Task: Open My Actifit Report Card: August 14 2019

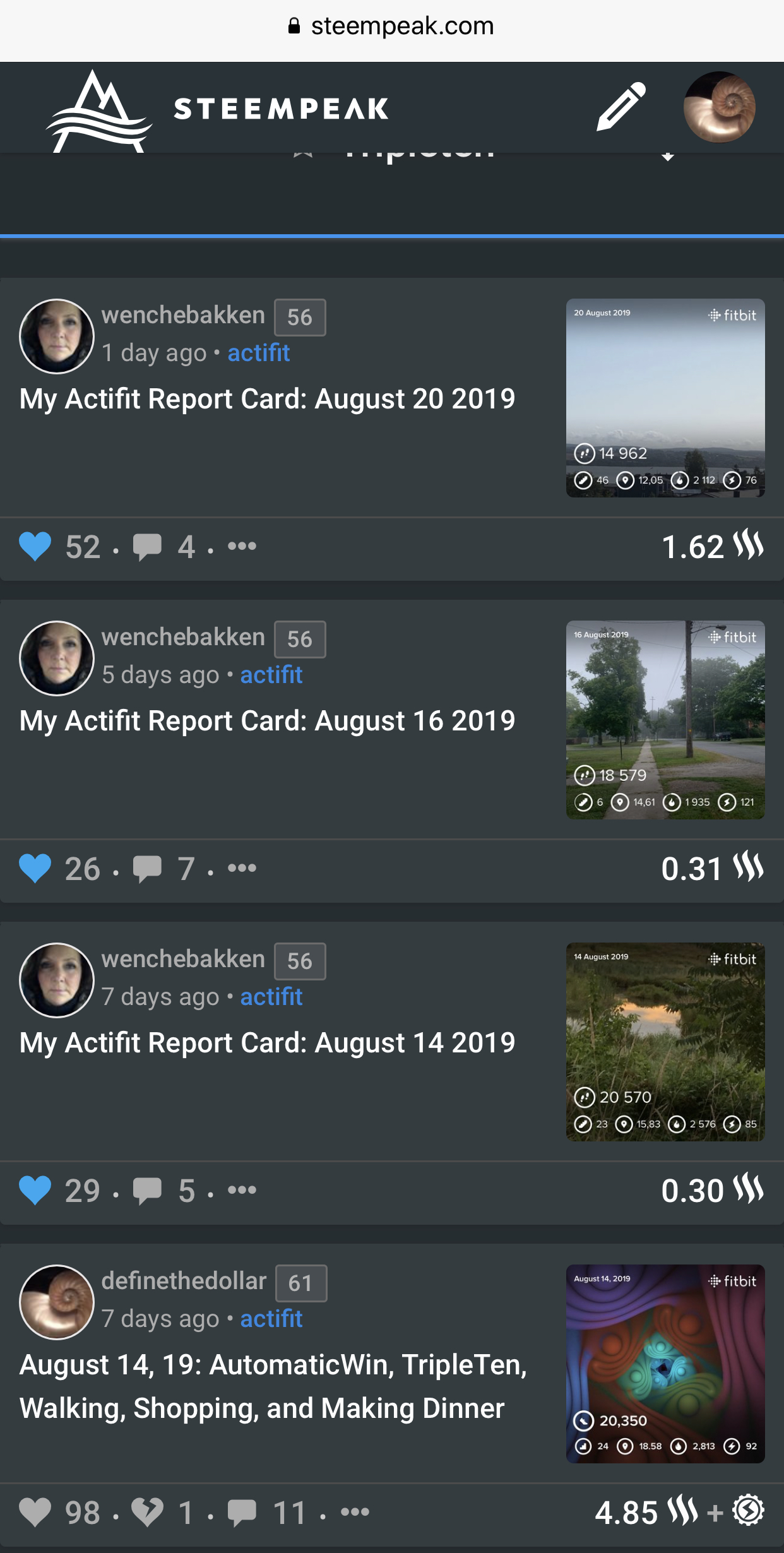Action: click(267, 1043)
